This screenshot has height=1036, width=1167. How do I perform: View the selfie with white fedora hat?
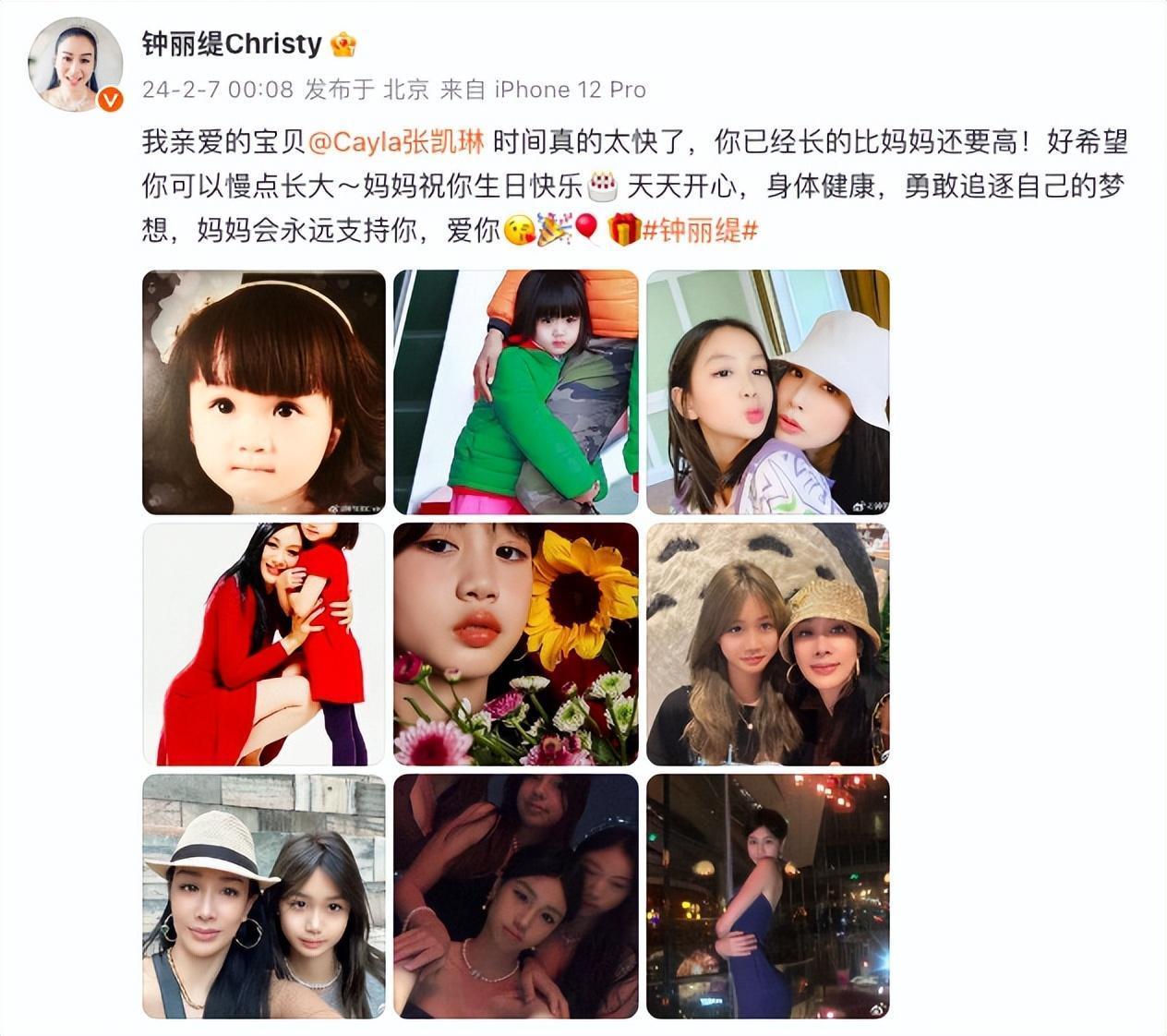[264, 897]
